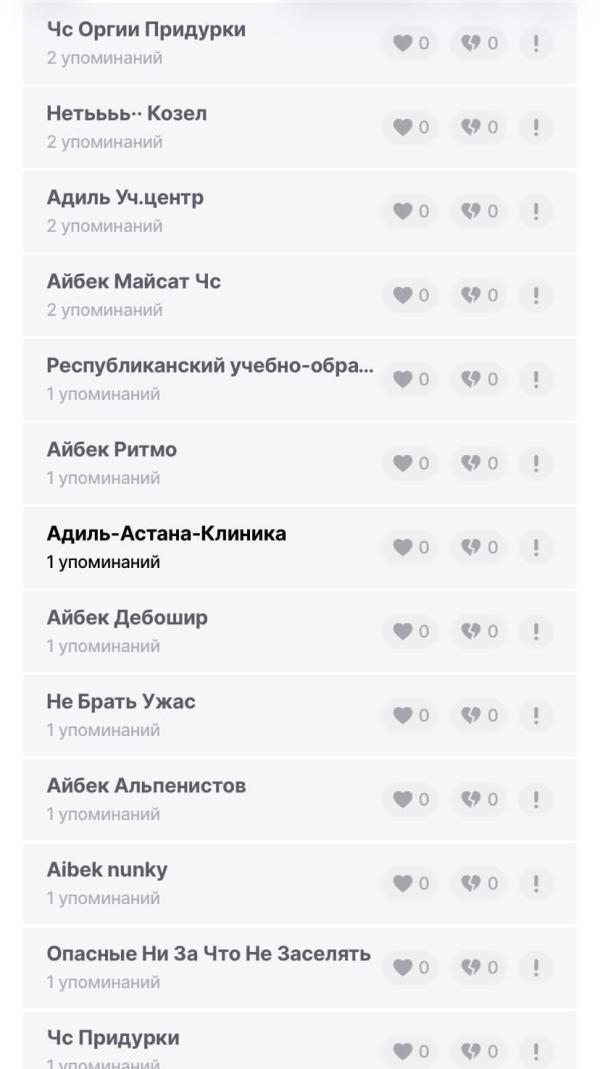
Task: Like the tag Чс Оргии Придурки
Action: click(x=410, y=44)
